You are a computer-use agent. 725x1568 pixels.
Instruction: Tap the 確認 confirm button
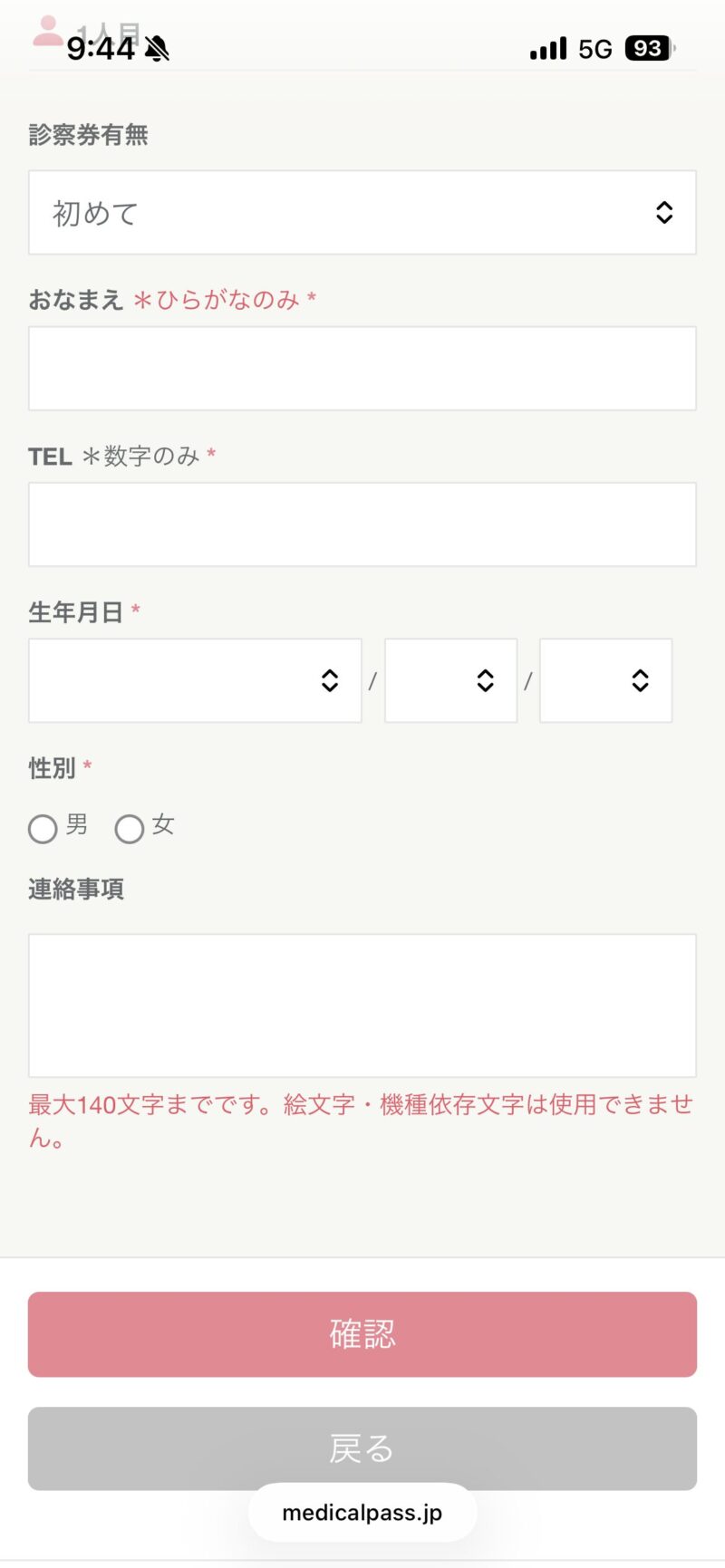[362, 1334]
